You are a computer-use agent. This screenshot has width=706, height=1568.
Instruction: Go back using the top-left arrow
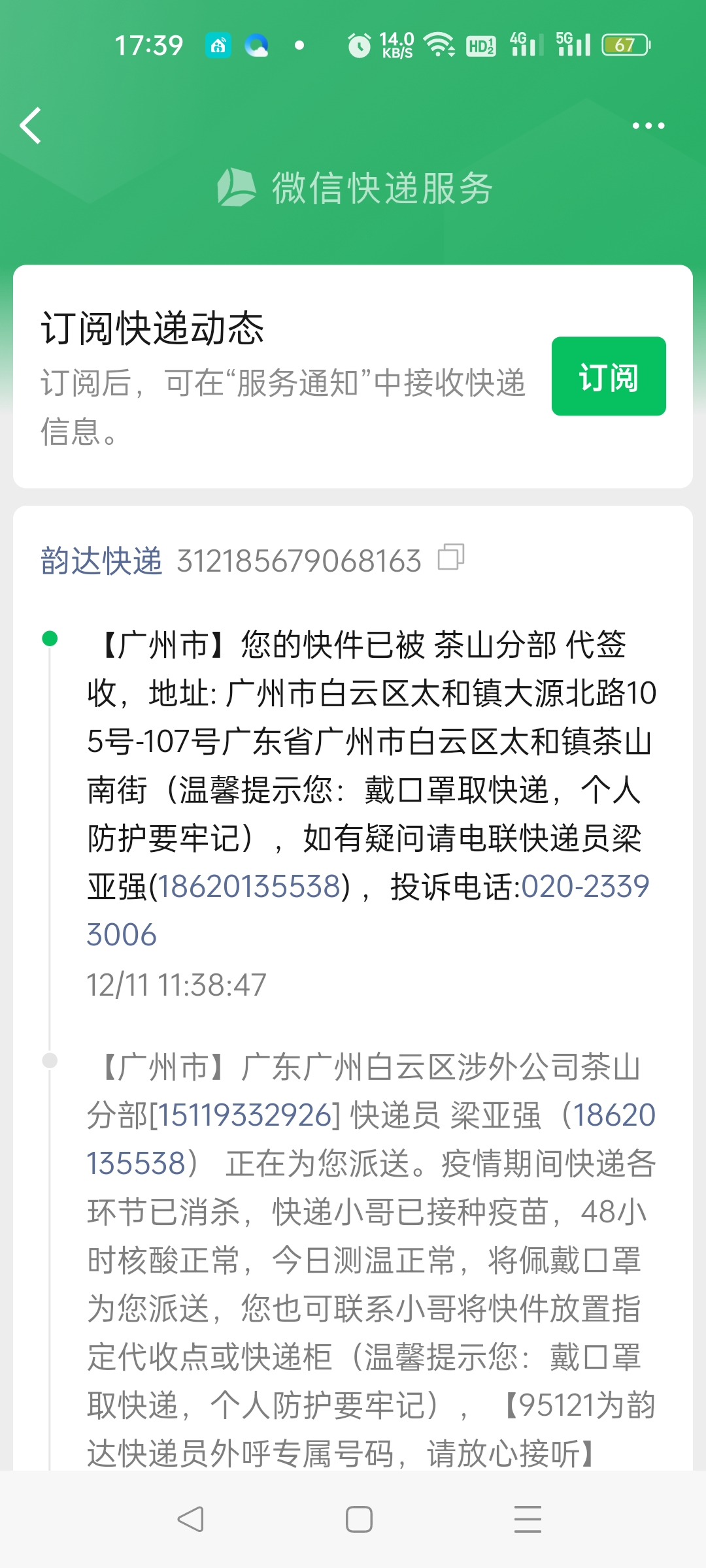(31, 125)
